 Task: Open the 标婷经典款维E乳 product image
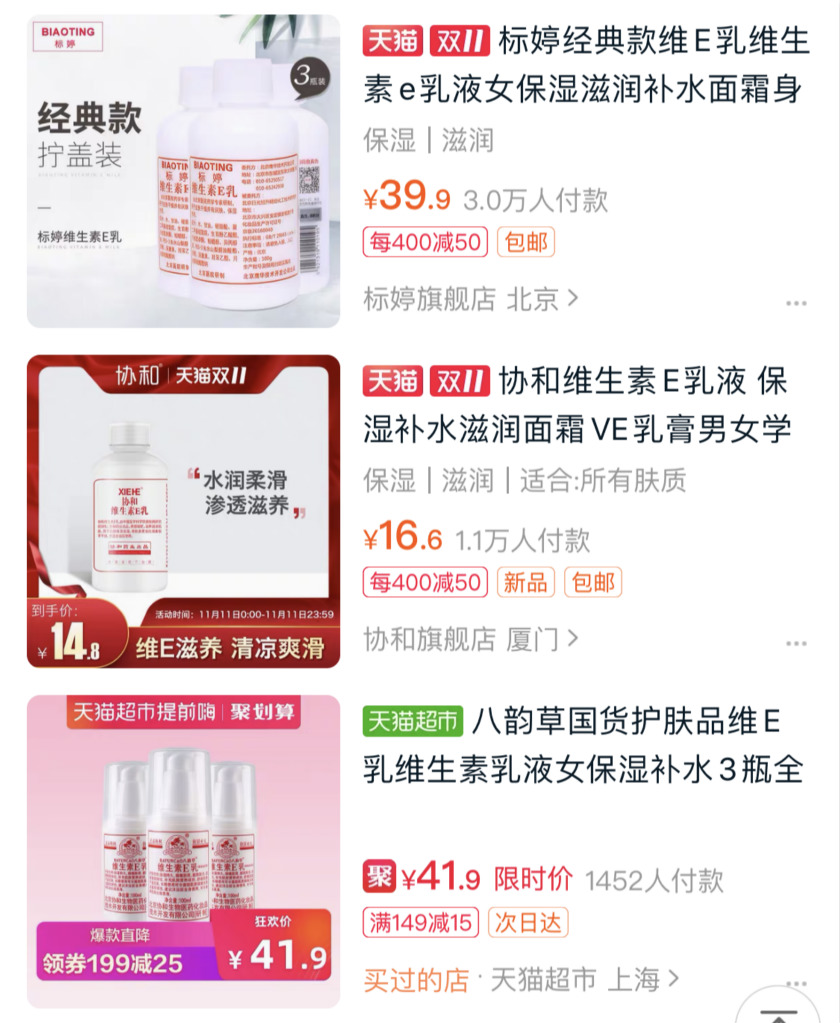(x=183, y=171)
